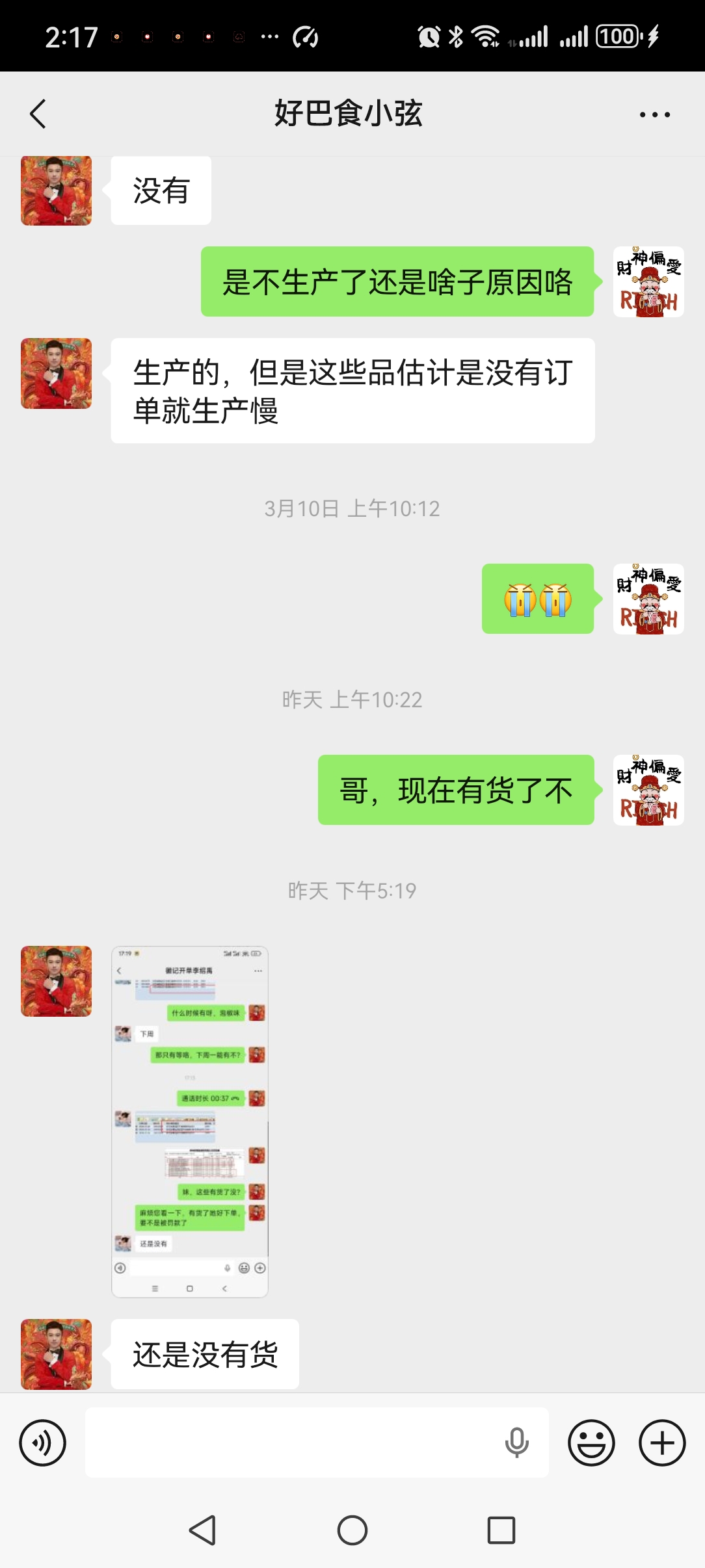Switch to voice message input
This screenshot has height=1568, width=705.
pyautogui.click(x=43, y=1443)
